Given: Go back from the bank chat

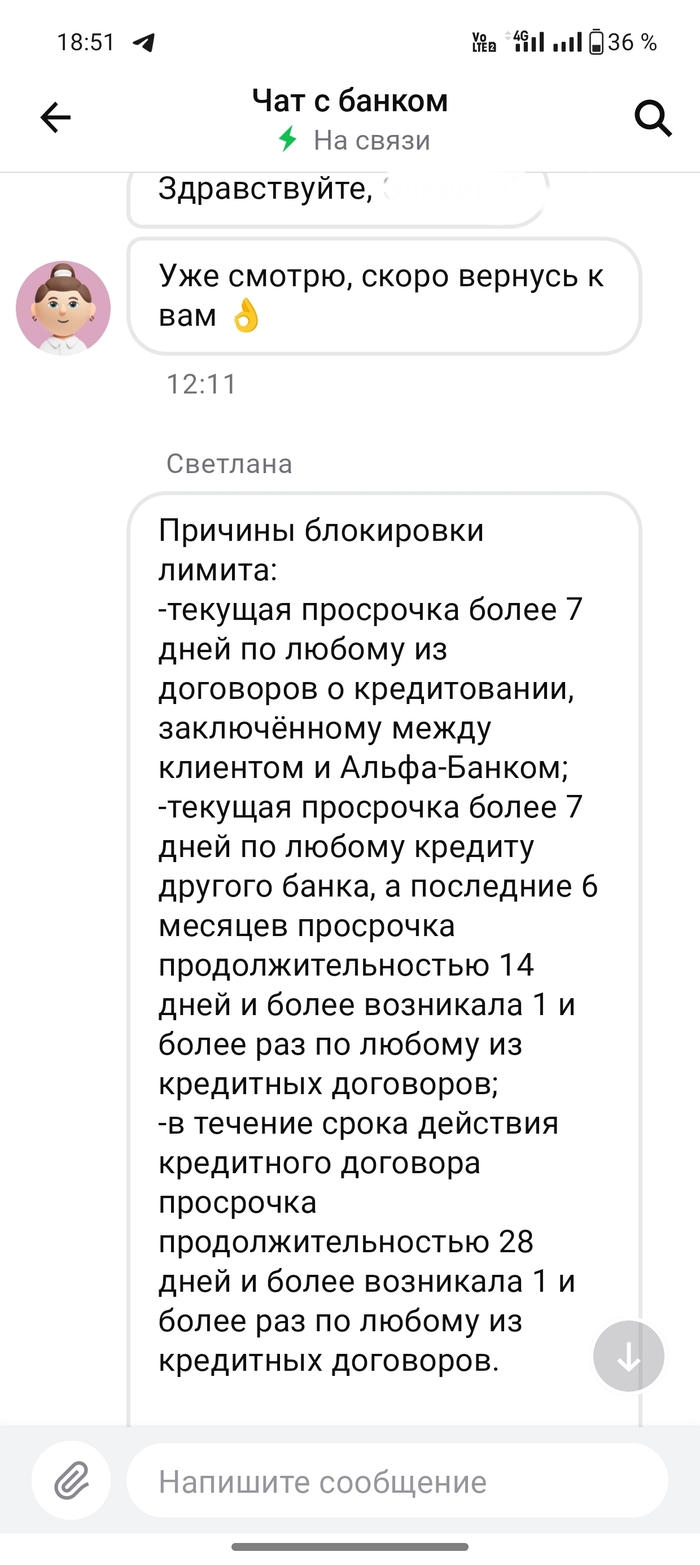Looking at the screenshot, I should coord(55,118).
